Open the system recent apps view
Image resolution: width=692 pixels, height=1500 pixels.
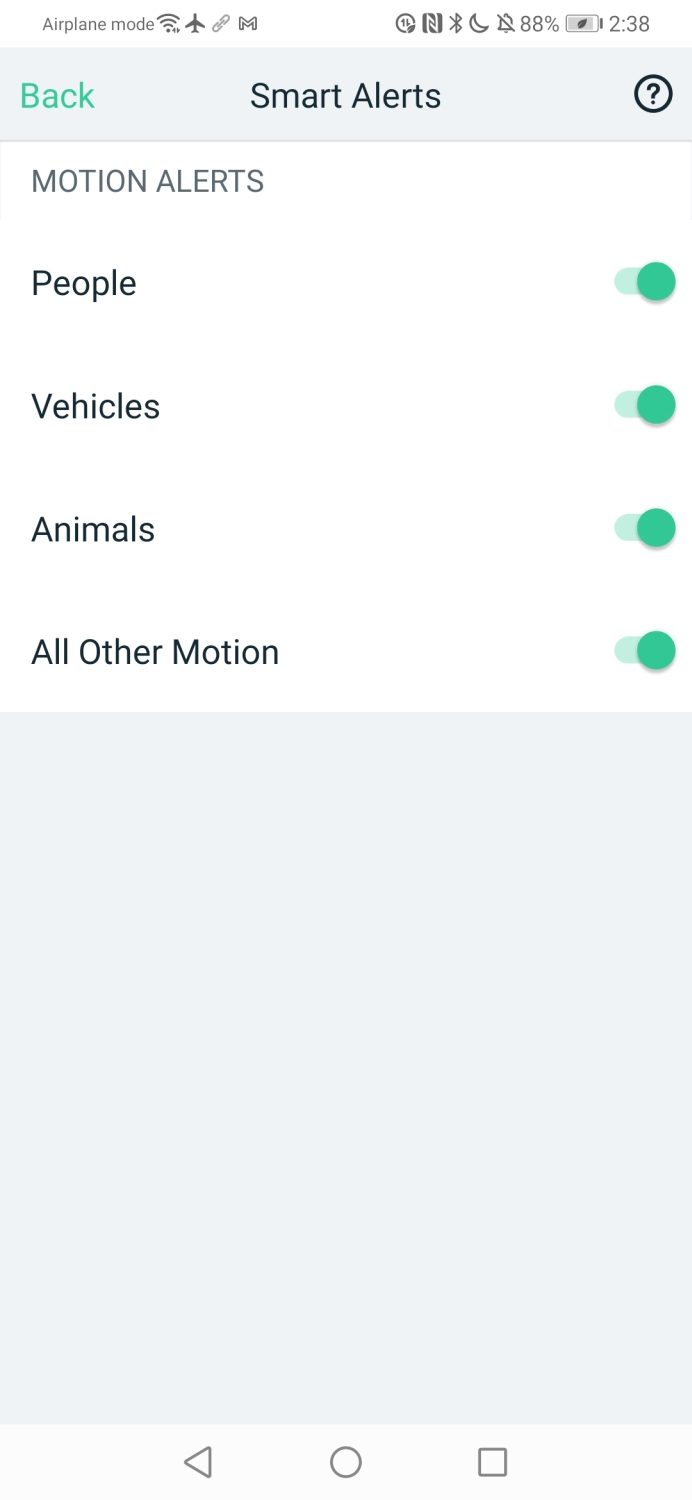[x=493, y=1462]
